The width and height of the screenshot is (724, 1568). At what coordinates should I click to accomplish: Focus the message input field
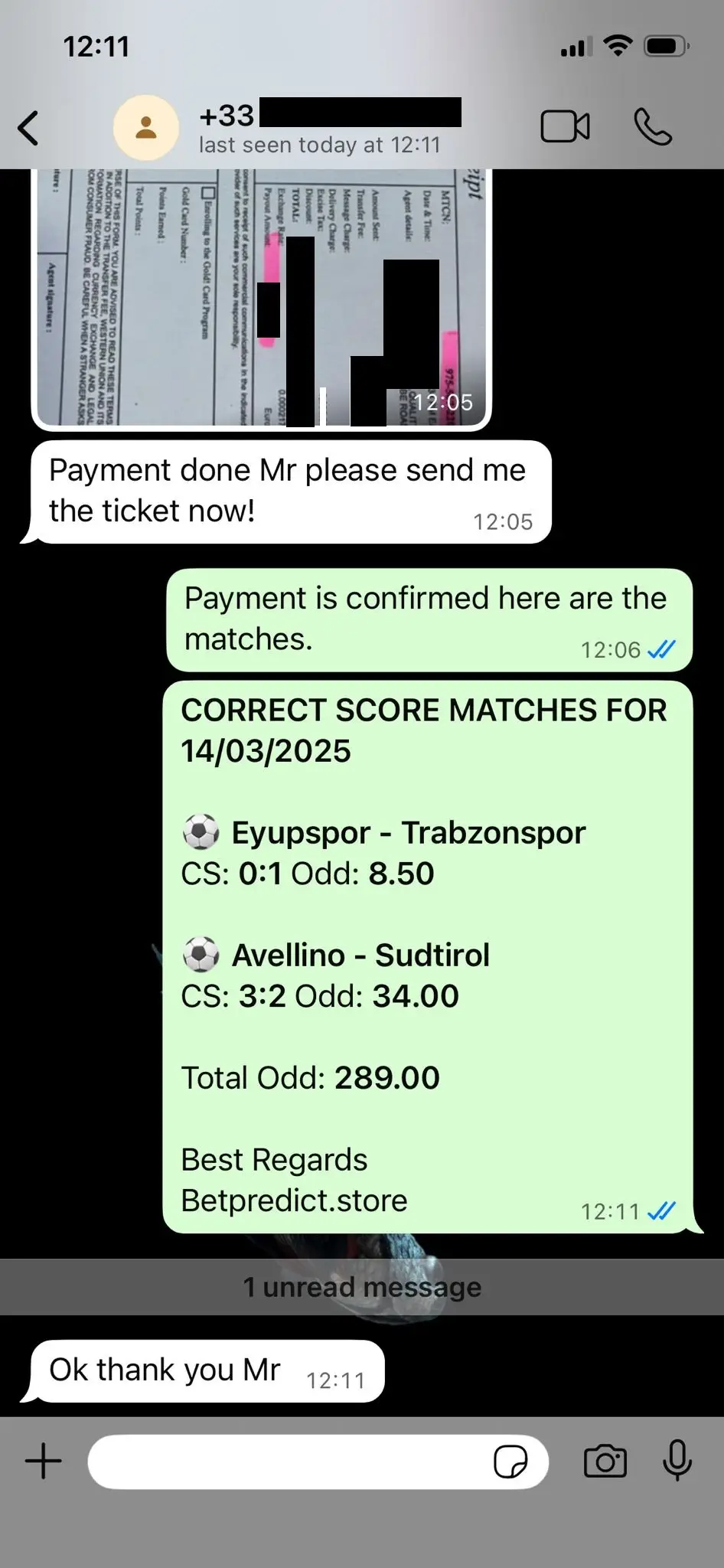291,1462
